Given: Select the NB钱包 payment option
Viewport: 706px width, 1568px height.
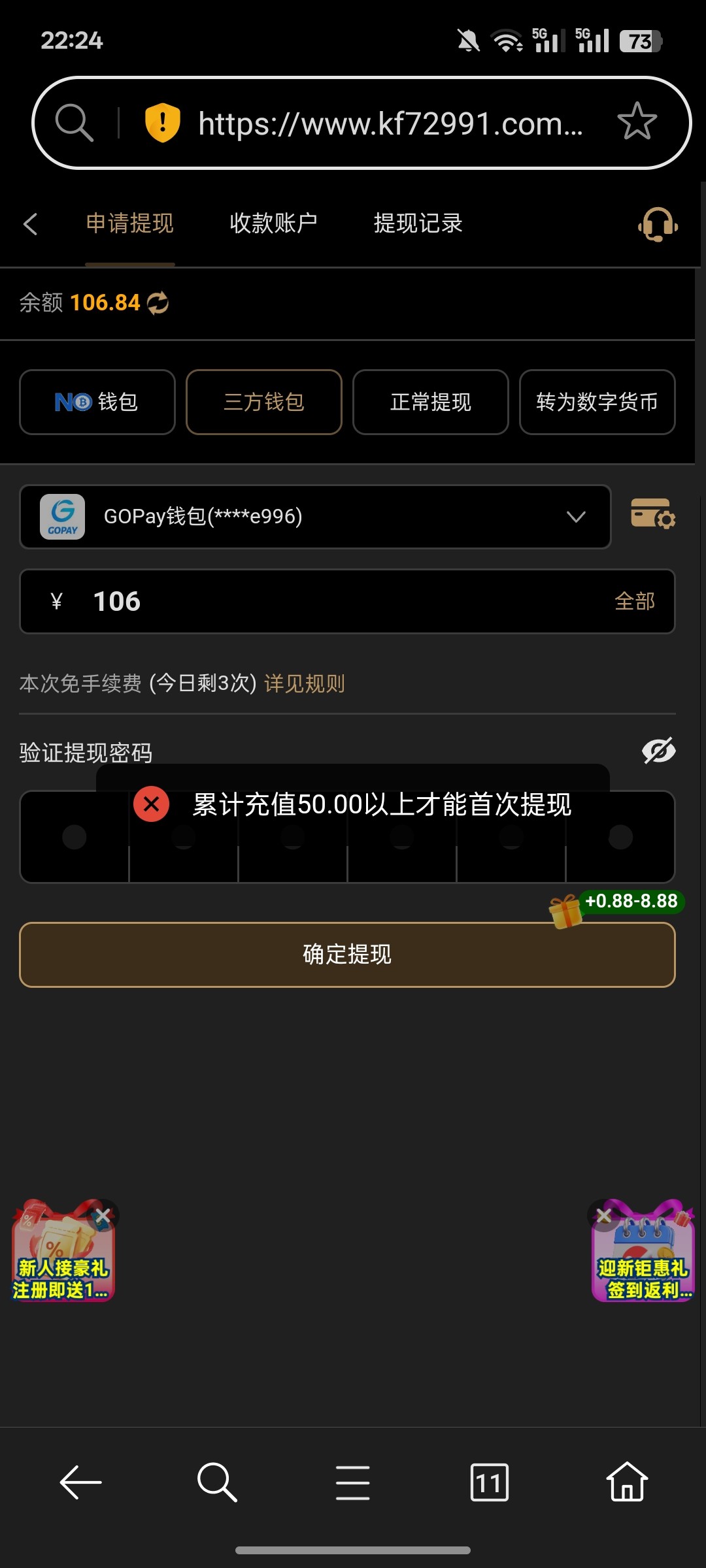Looking at the screenshot, I should (x=97, y=402).
